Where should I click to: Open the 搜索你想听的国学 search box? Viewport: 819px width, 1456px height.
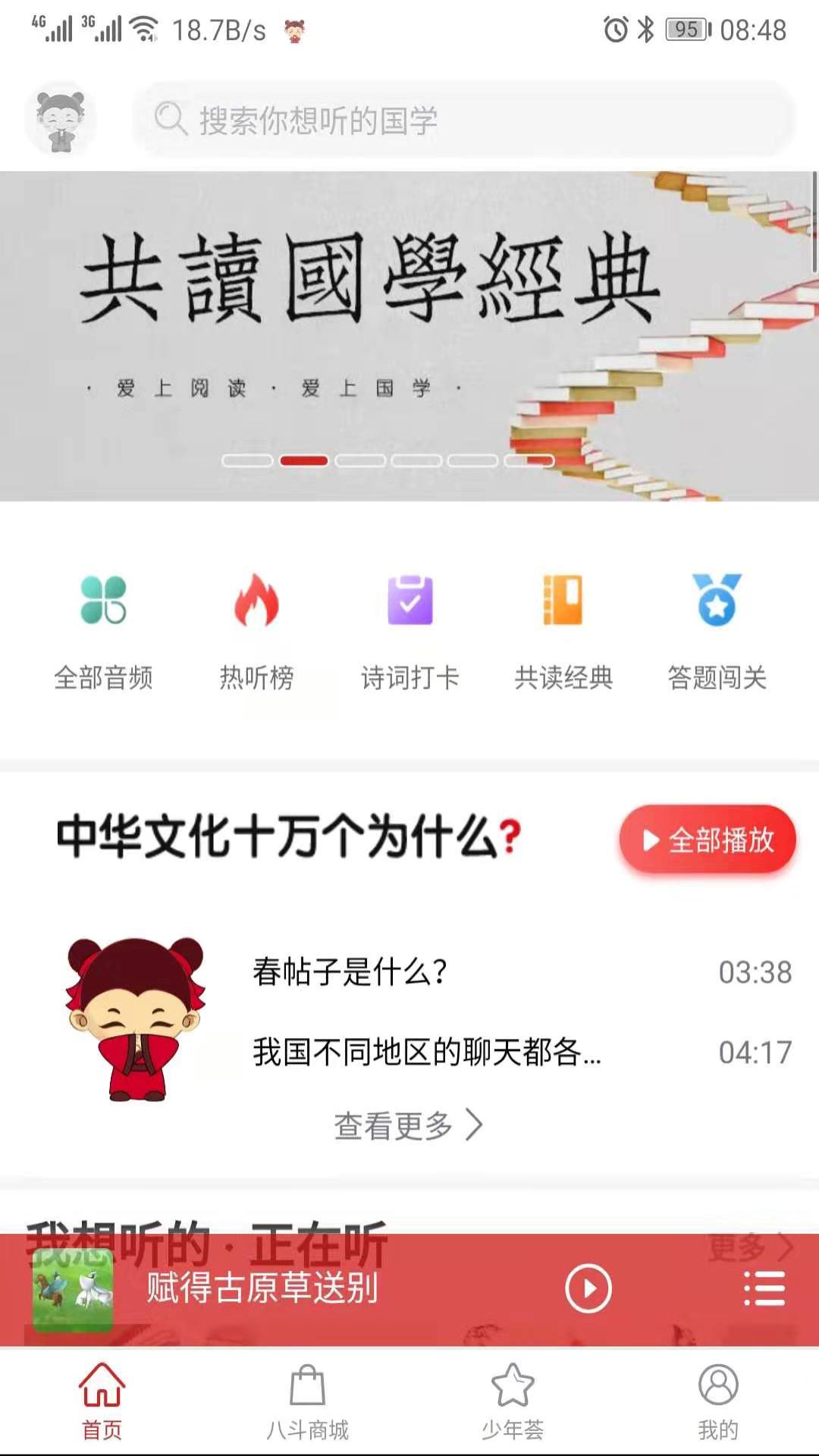point(463,120)
